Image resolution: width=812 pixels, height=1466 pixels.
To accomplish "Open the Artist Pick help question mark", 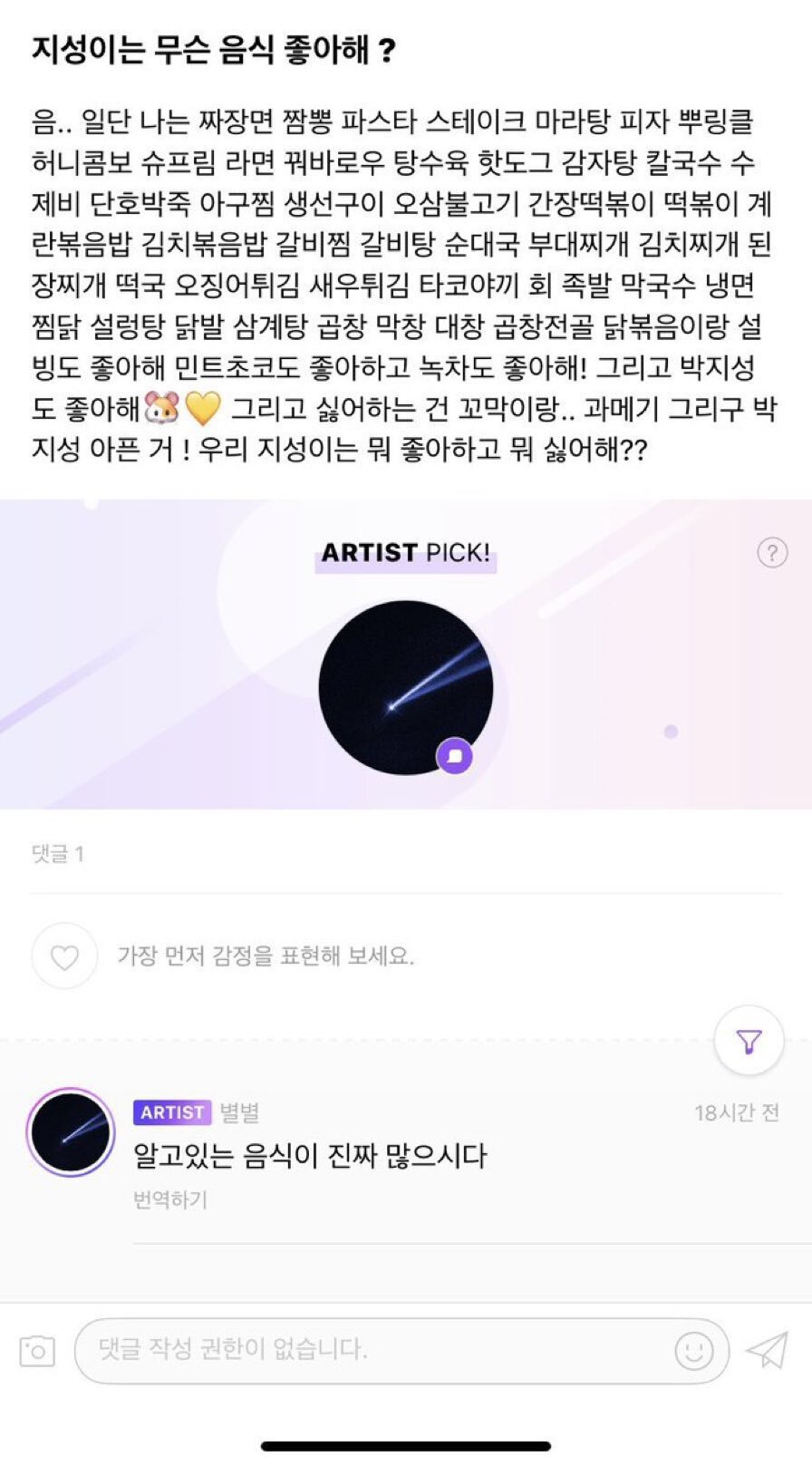I will [x=772, y=552].
